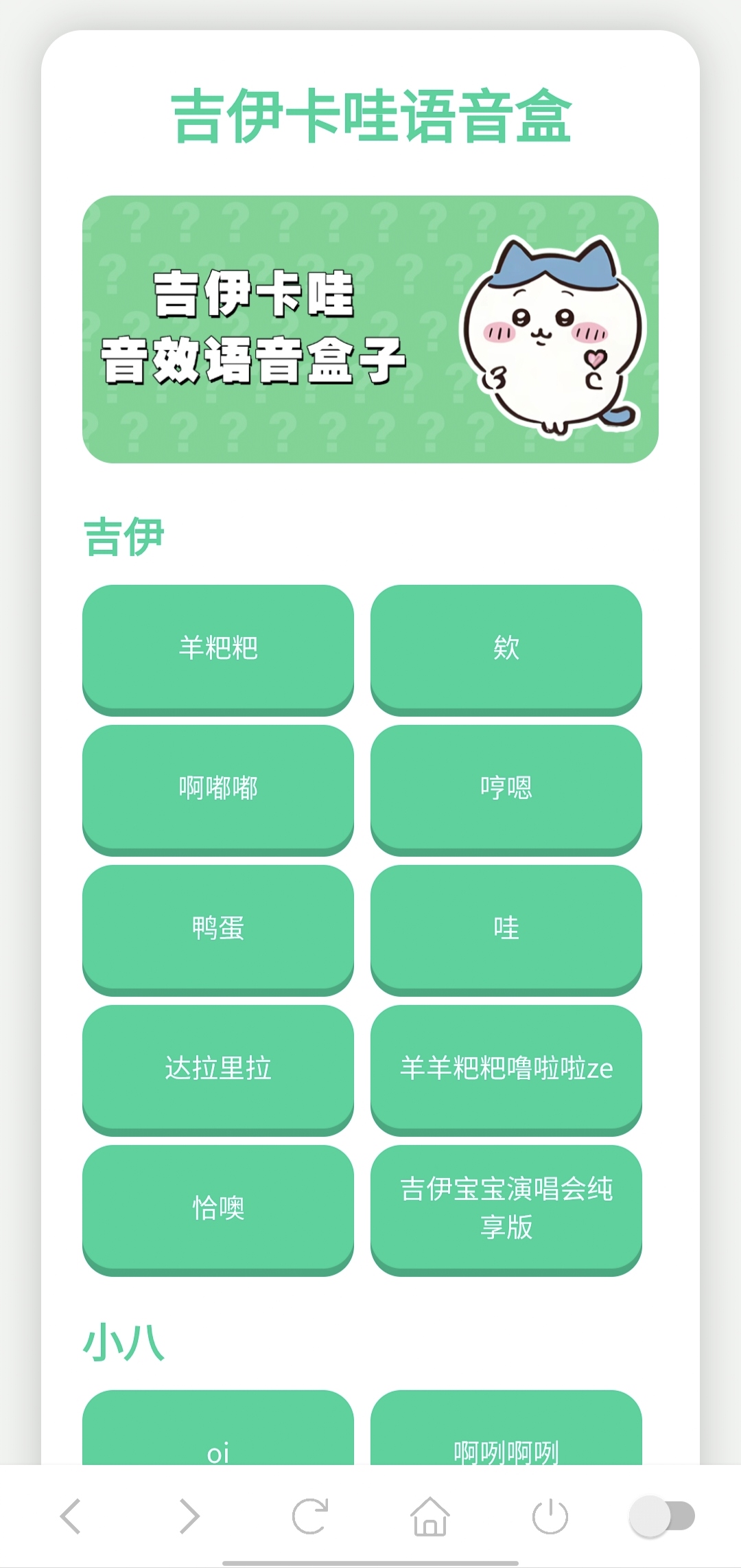Play the 鸭蛋 sound
Screen dimensions: 741x1568
click(218, 927)
